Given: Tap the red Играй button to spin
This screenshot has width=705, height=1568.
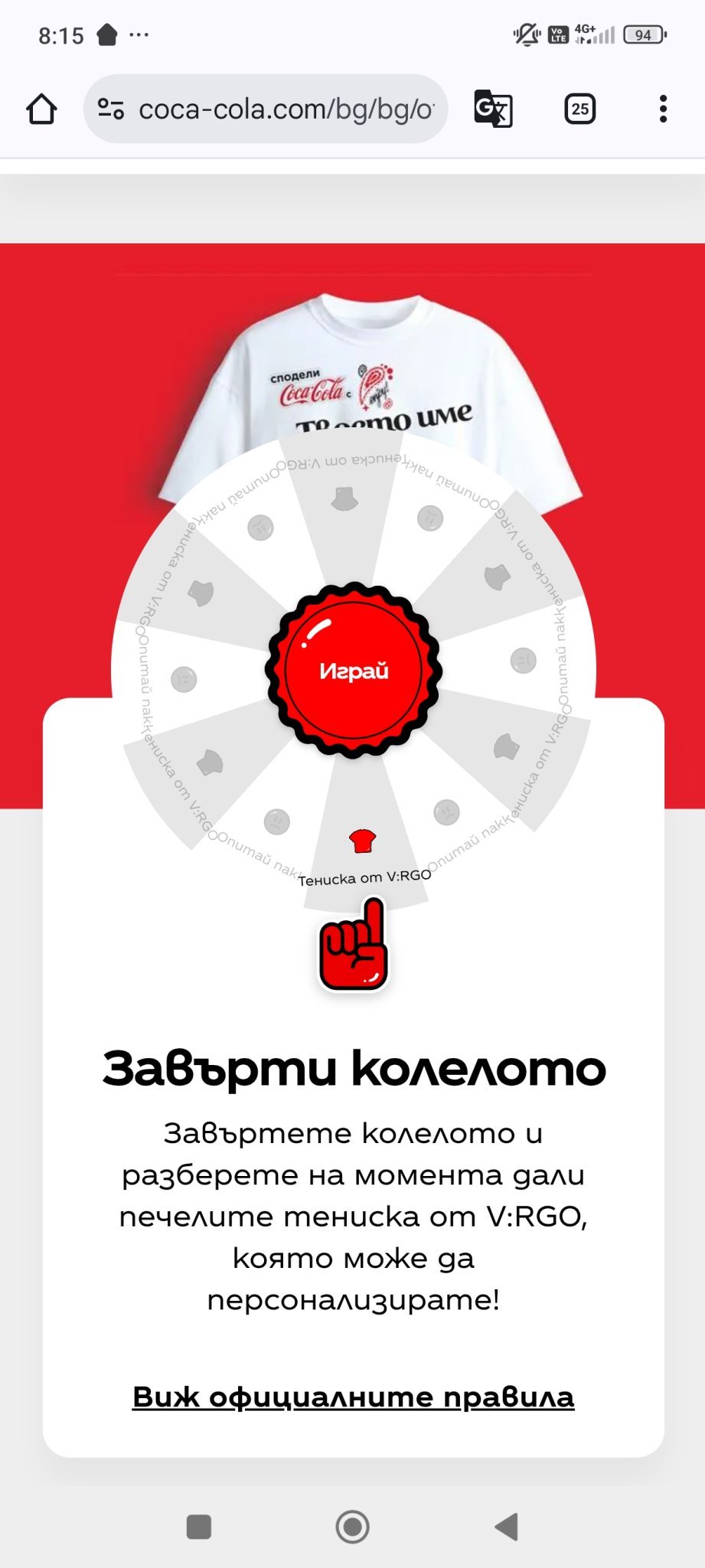Looking at the screenshot, I should (x=353, y=670).
